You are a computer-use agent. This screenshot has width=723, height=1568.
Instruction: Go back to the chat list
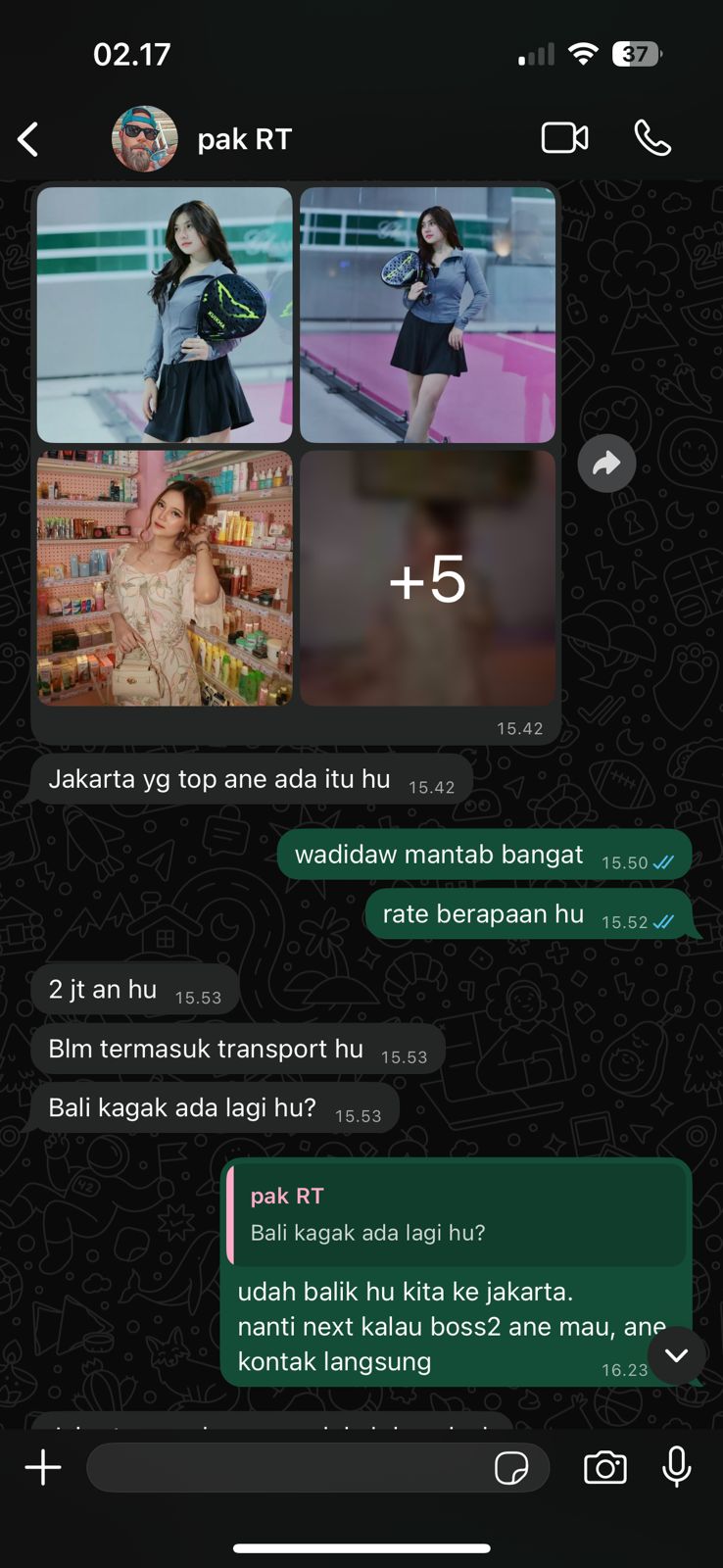tap(28, 139)
